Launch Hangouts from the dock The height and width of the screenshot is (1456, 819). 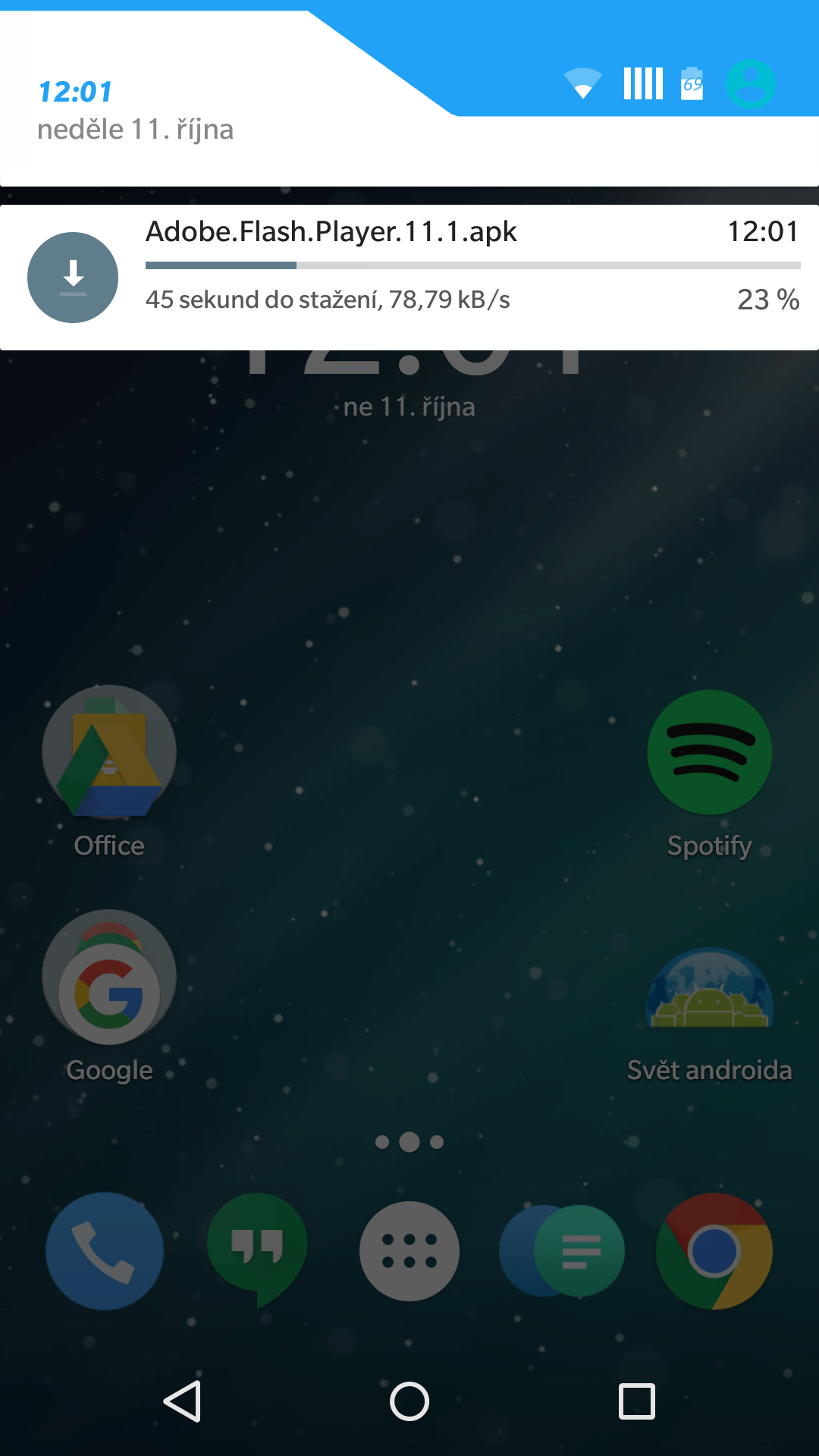pyautogui.click(x=257, y=1251)
